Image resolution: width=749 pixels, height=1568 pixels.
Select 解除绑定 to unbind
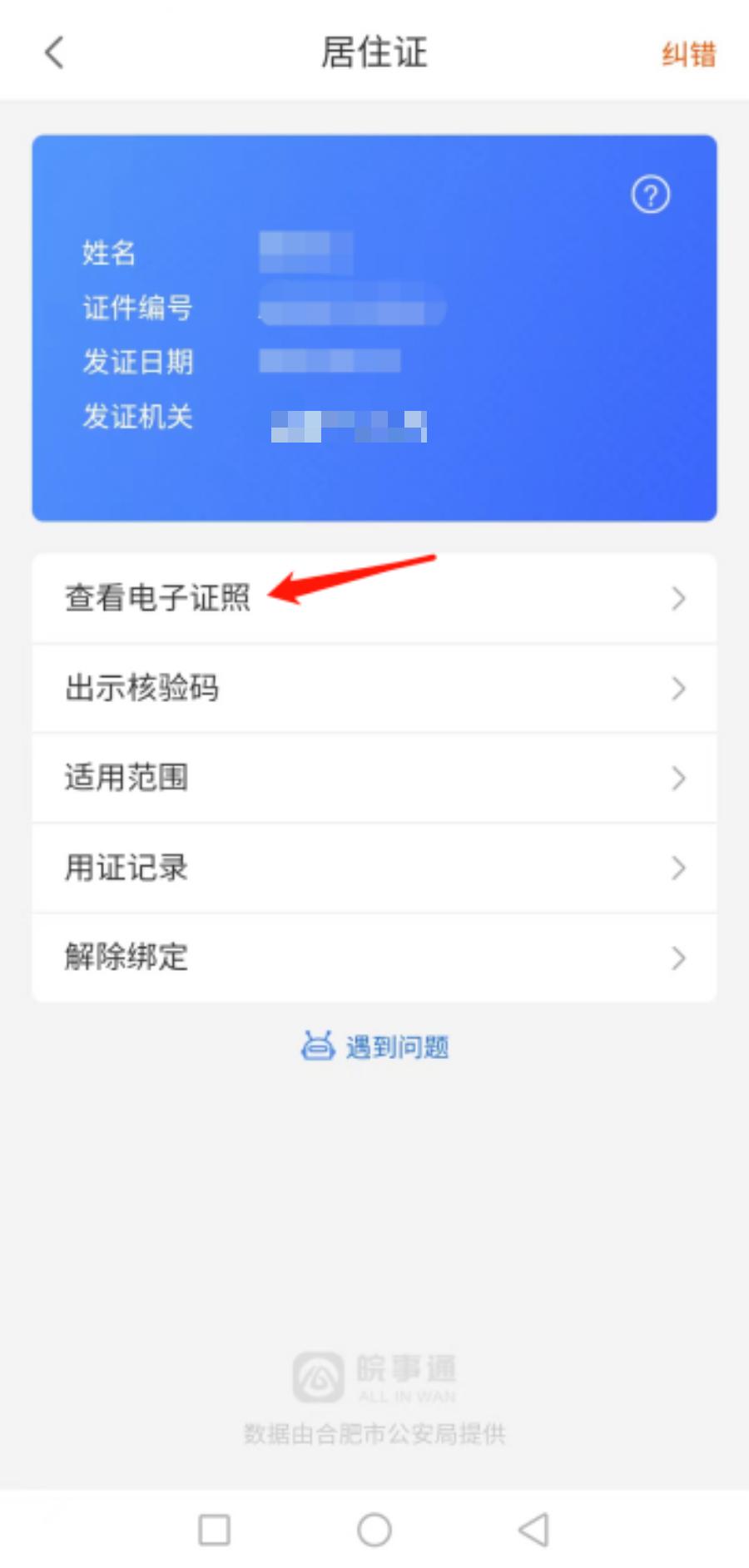click(374, 957)
